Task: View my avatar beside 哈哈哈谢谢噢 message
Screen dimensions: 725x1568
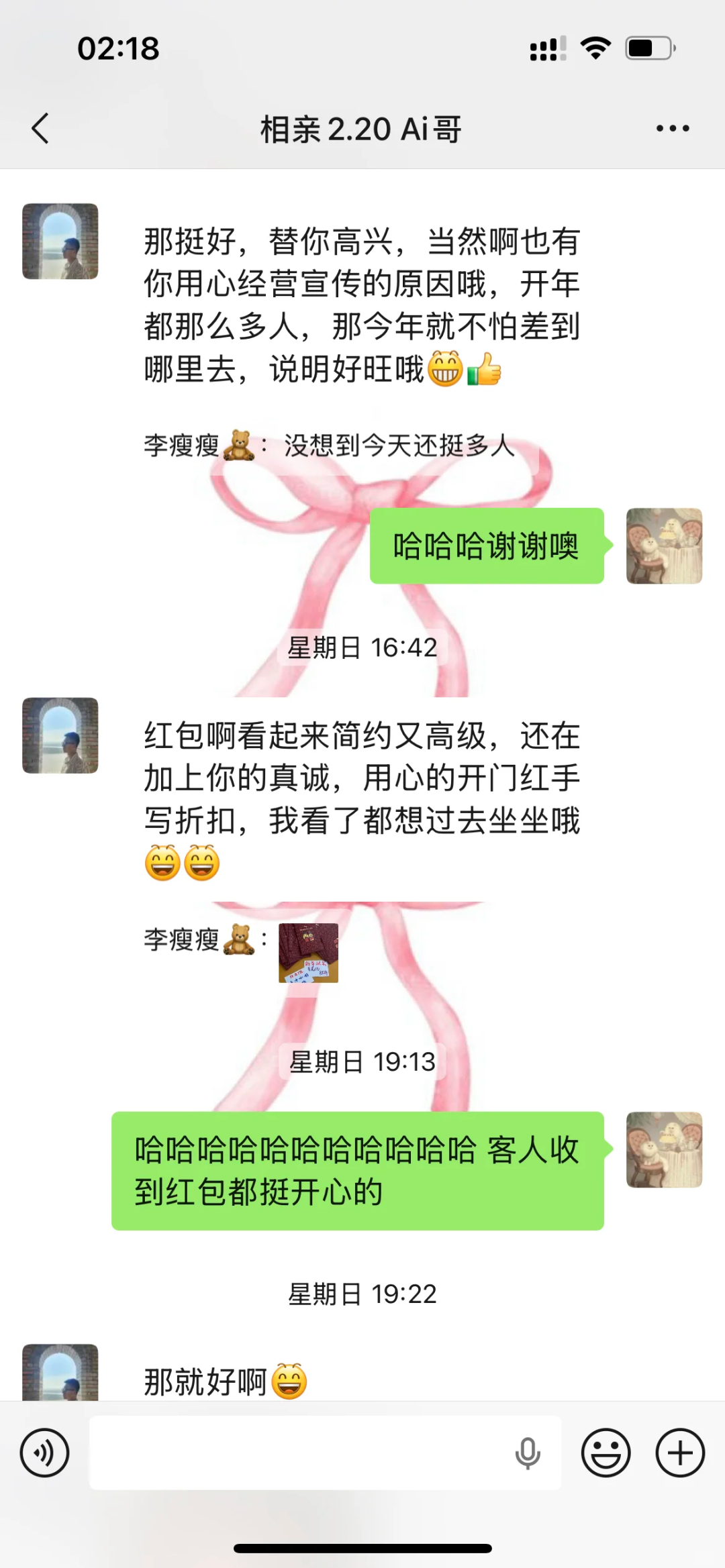Action: (664, 545)
